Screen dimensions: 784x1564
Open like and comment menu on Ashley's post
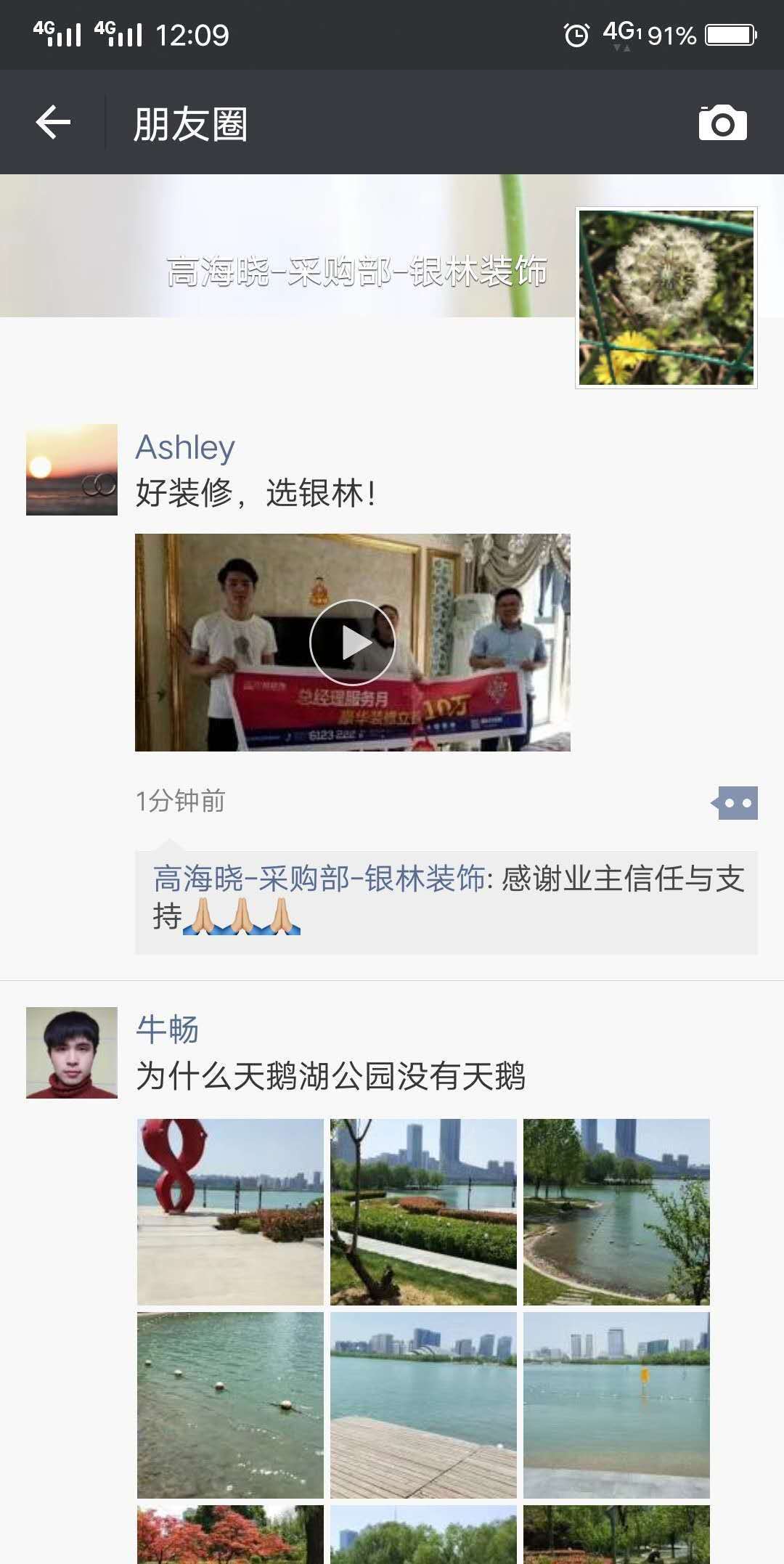[736, 803]
